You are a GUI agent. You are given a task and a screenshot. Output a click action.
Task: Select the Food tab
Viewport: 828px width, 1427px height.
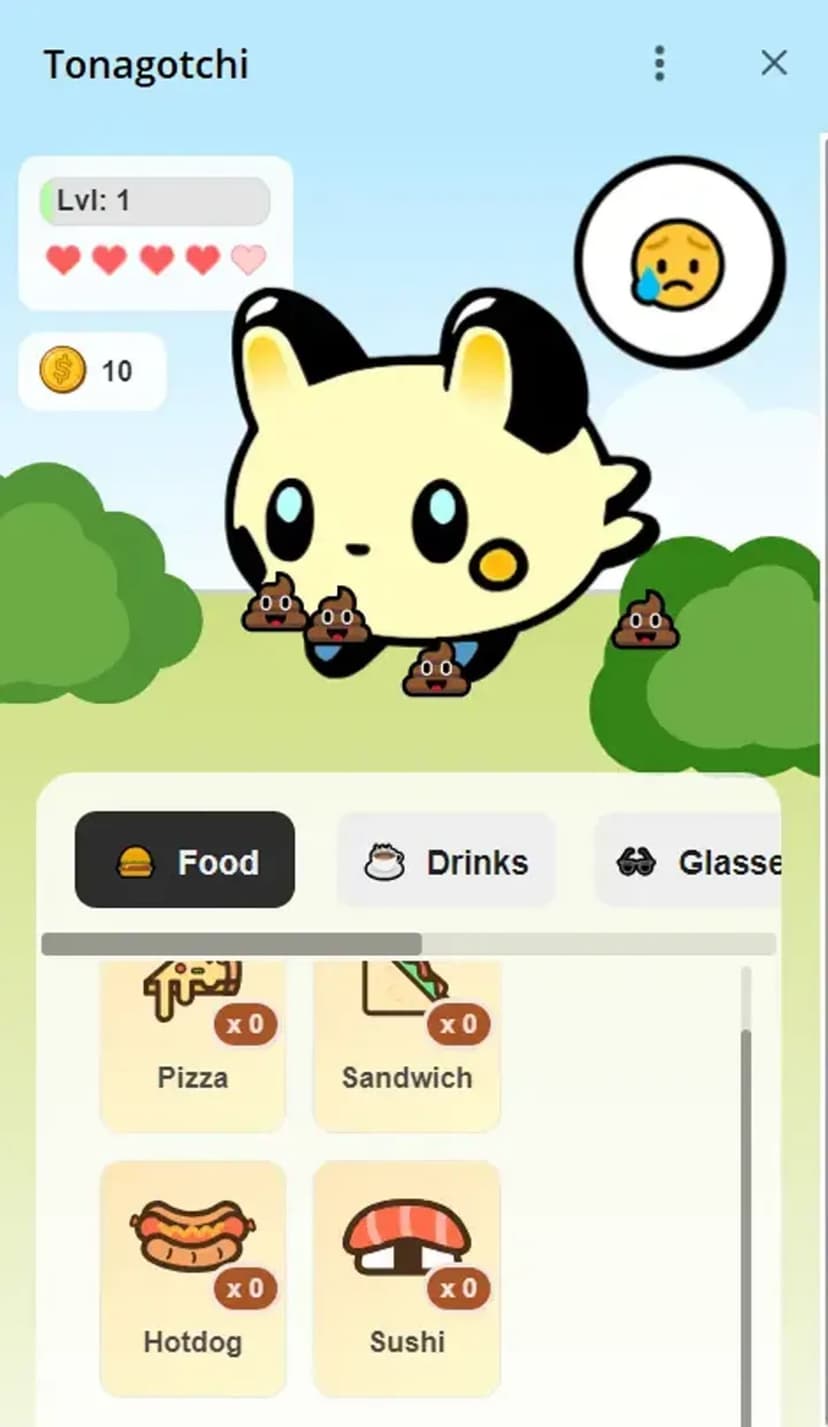click(x=185, y=860)
